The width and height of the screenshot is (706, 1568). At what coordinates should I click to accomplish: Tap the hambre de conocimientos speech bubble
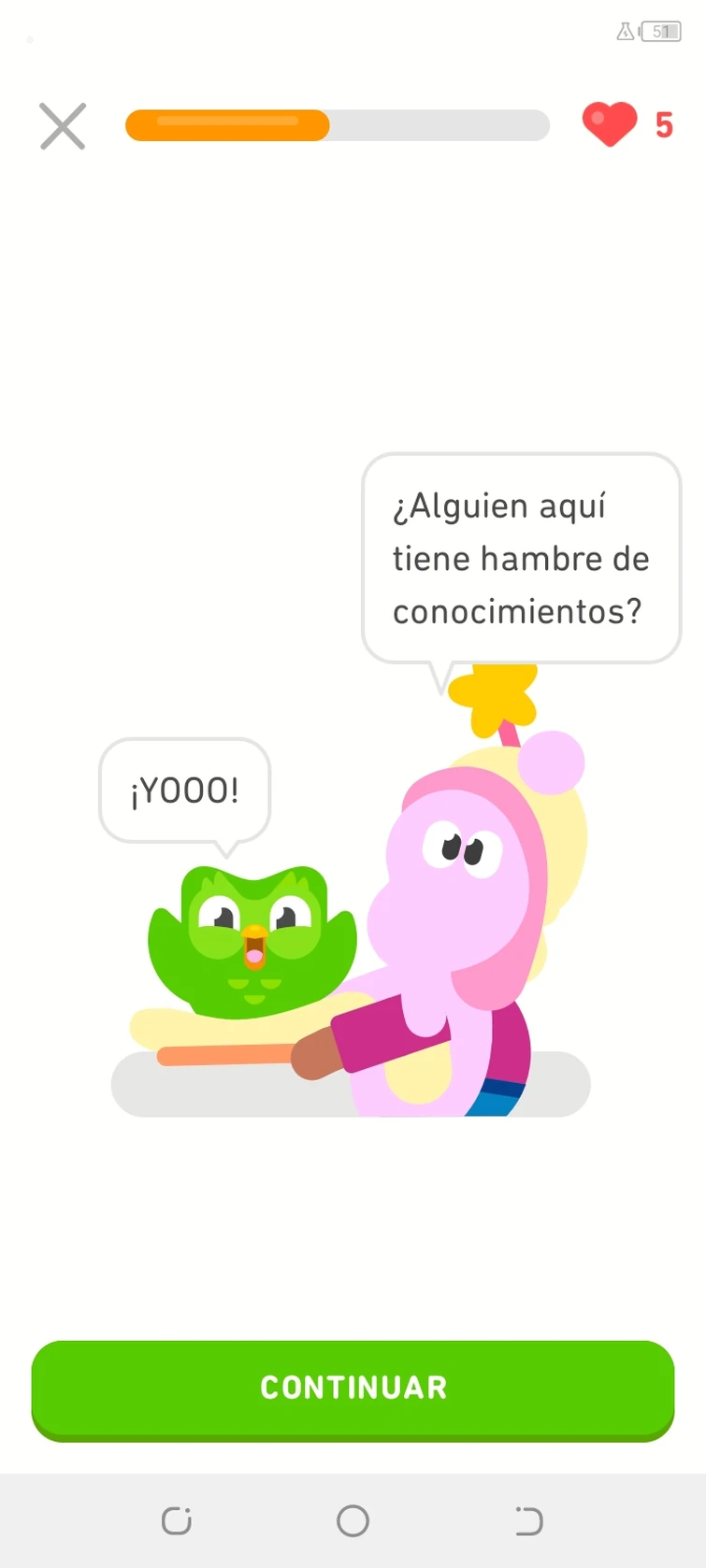point(520,558)
